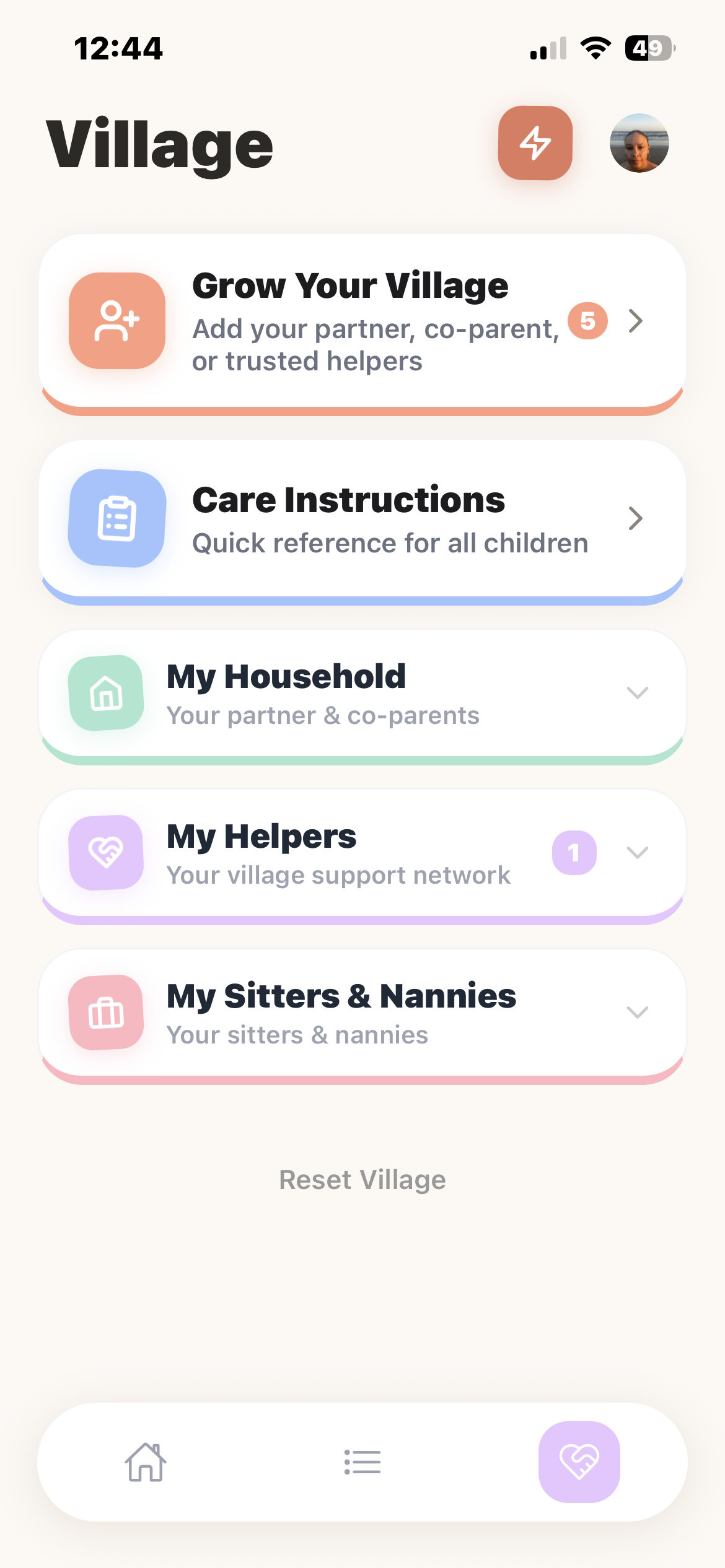
Task: Open Care Instructions quick reference
Action: pos(362,519)
